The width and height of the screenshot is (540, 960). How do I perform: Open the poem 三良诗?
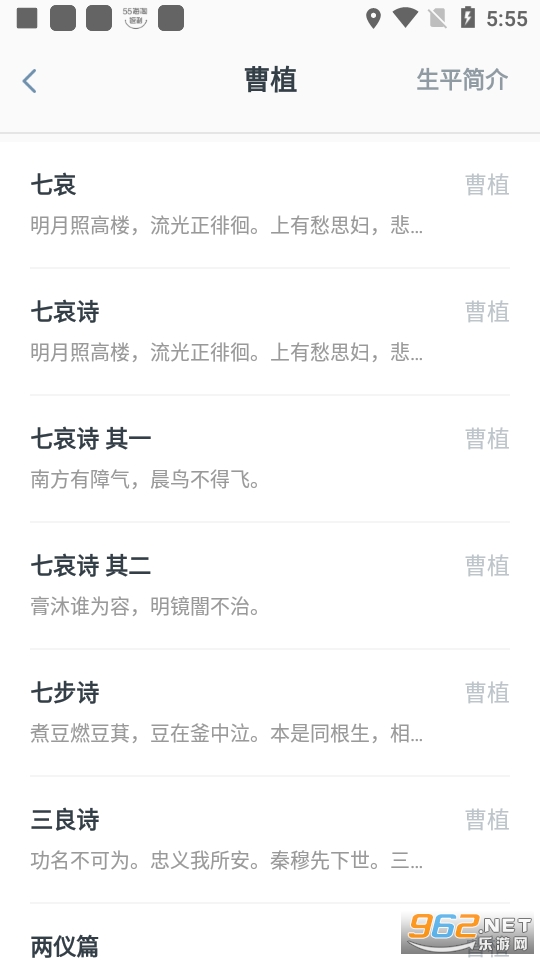click(270, 839)
